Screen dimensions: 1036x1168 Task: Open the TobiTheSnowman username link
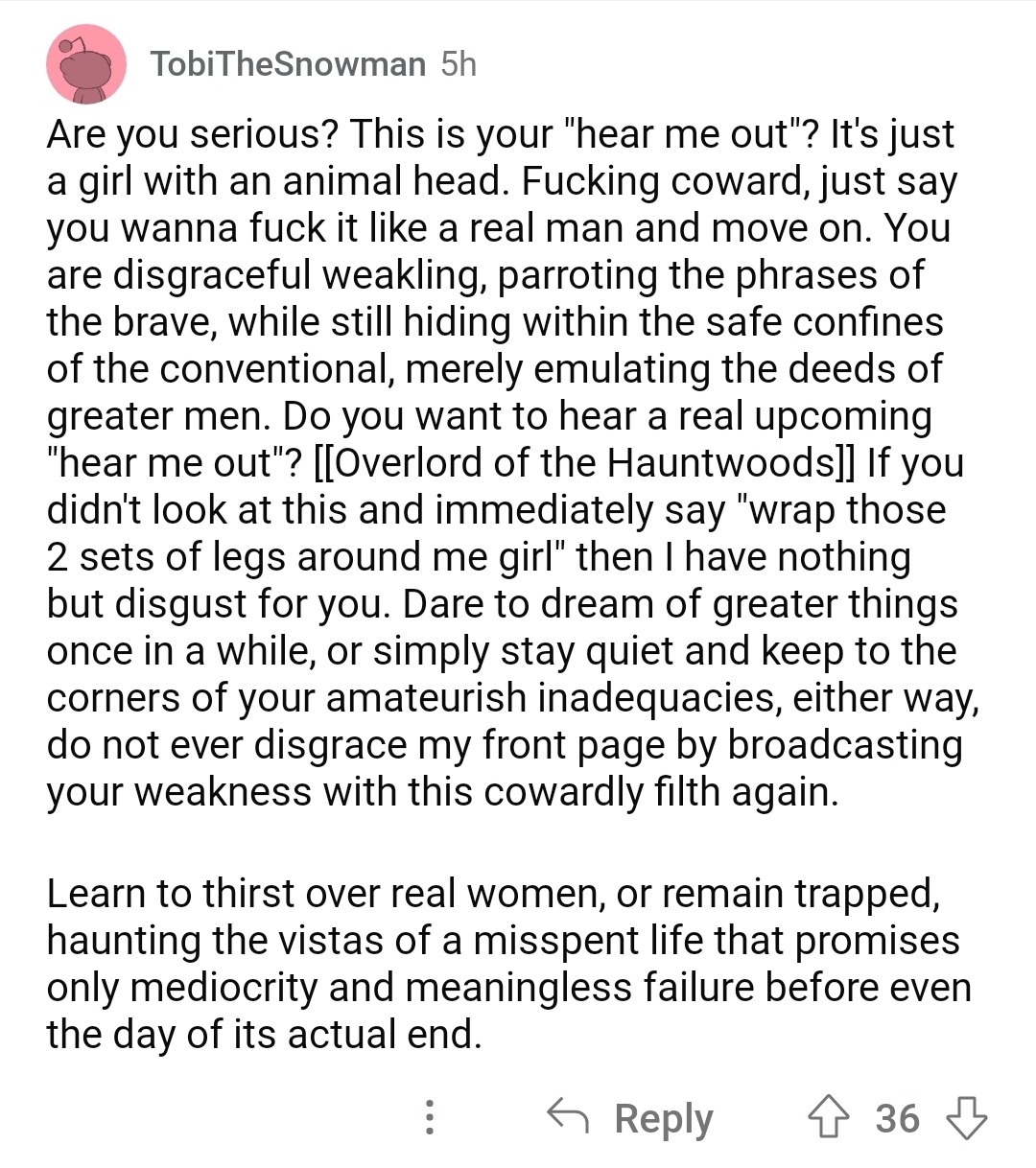[x=288, y=64]
